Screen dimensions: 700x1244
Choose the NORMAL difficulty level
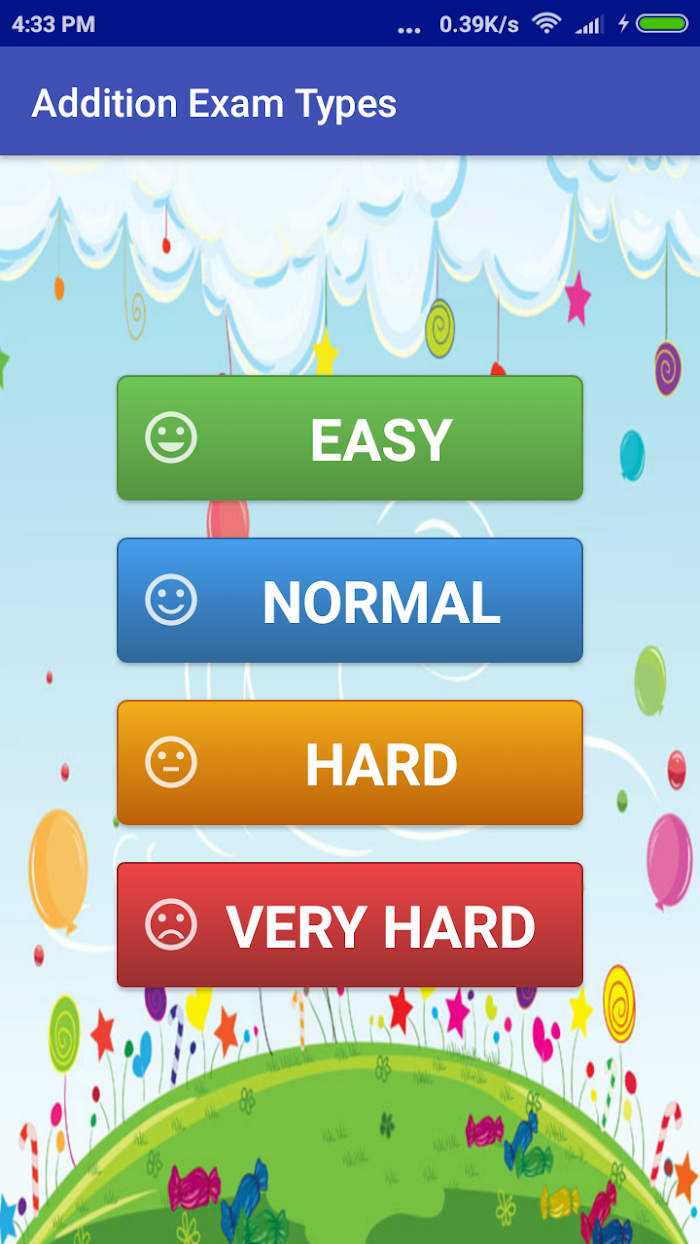click(350, 600)
